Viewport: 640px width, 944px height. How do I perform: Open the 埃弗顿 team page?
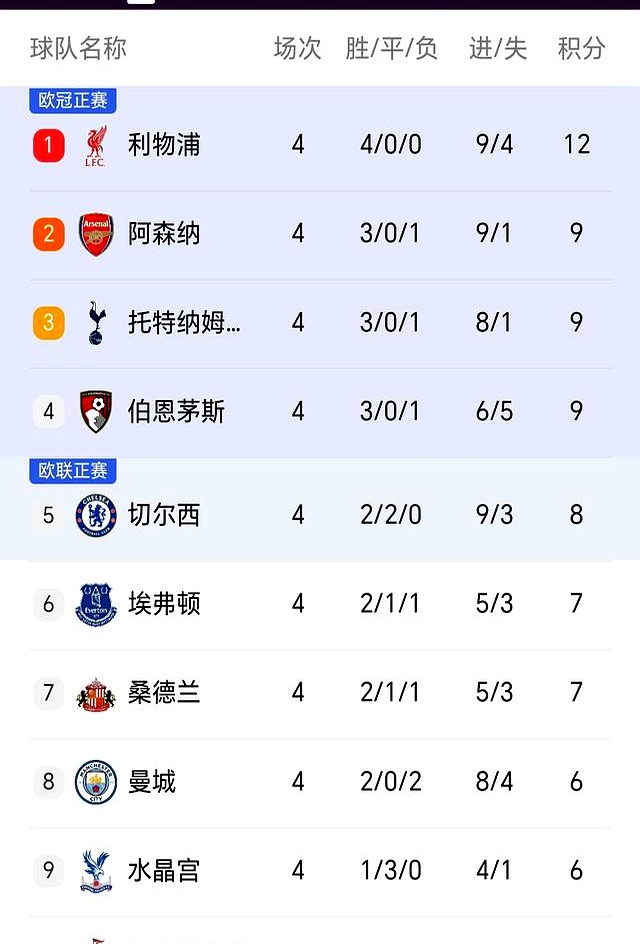coord(164,604)
